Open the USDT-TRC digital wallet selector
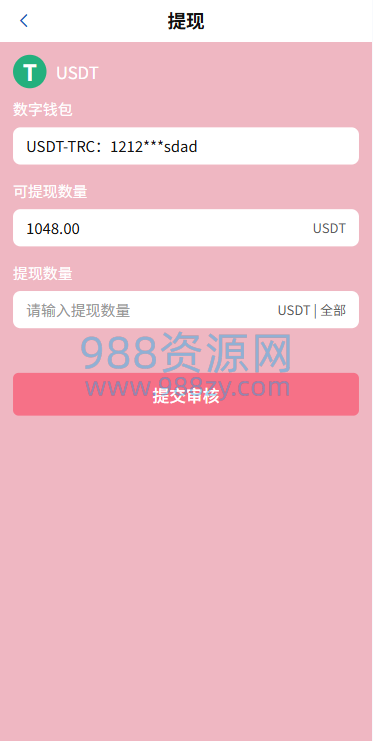The image size is (373, 741). pos(186,146)
